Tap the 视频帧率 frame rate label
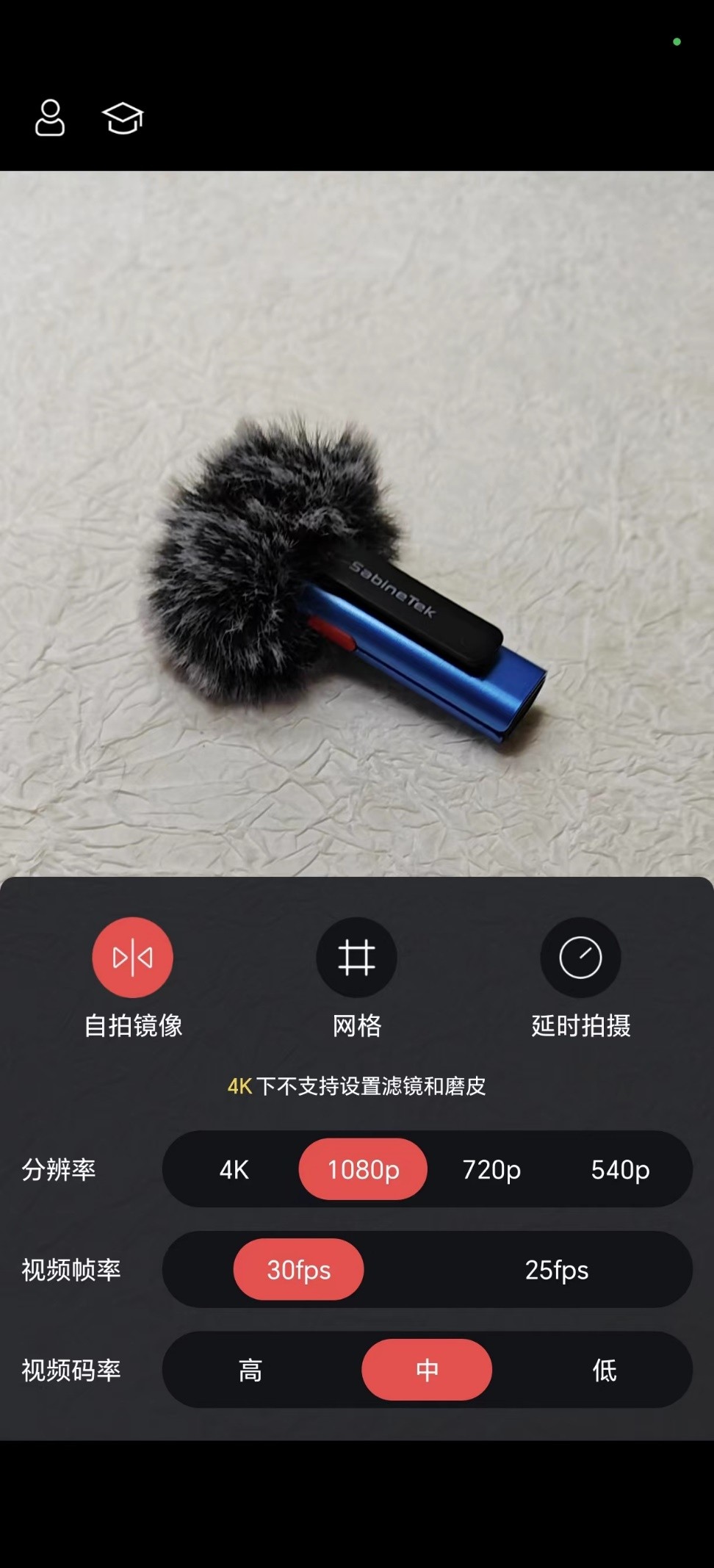This screenshot has height=1568, width=714. 73,1270
